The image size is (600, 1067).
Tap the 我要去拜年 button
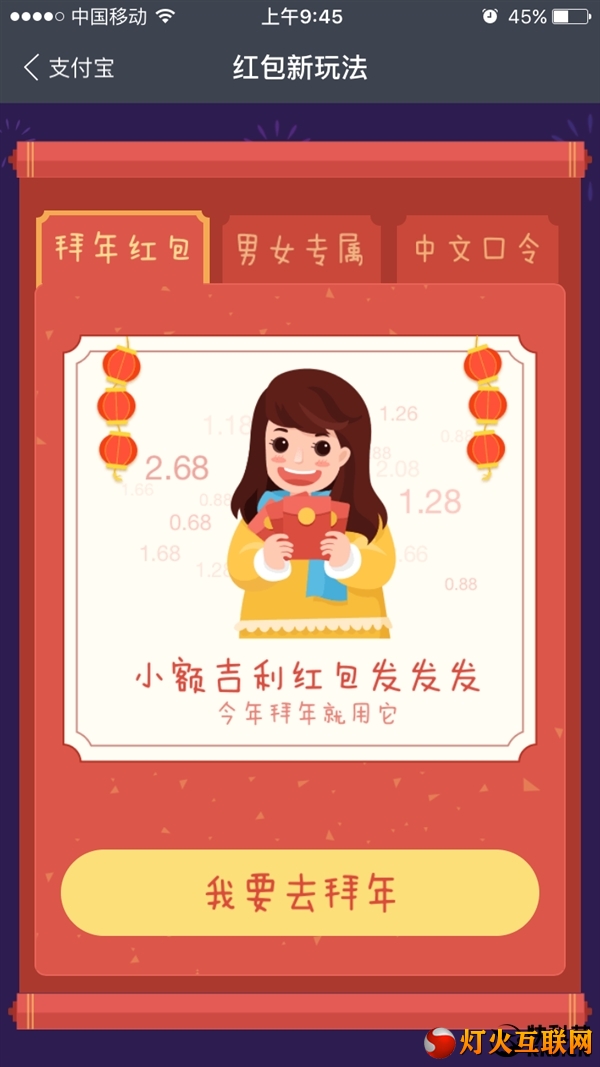point(300,893)
